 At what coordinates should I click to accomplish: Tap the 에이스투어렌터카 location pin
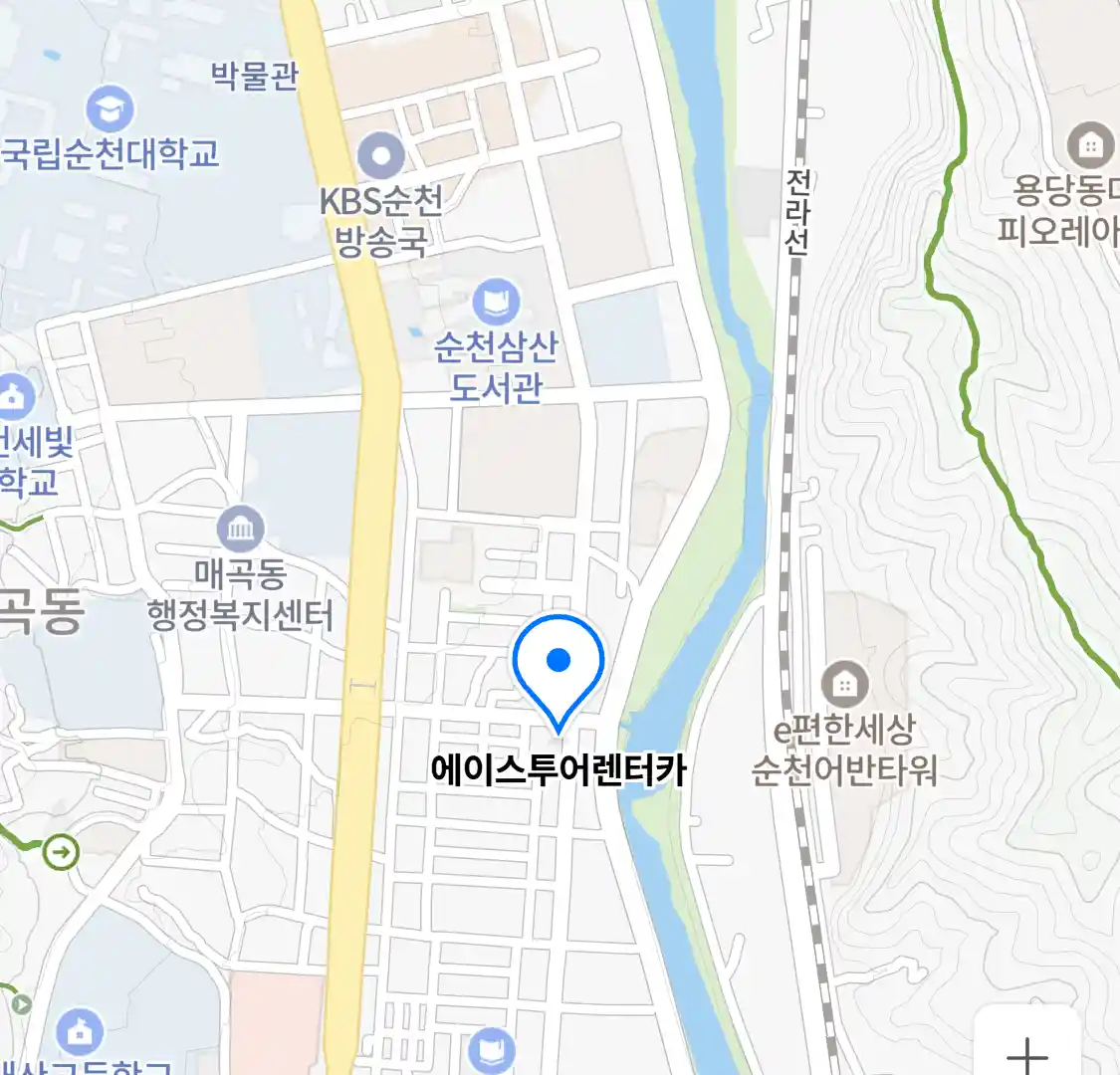point(559,667)
